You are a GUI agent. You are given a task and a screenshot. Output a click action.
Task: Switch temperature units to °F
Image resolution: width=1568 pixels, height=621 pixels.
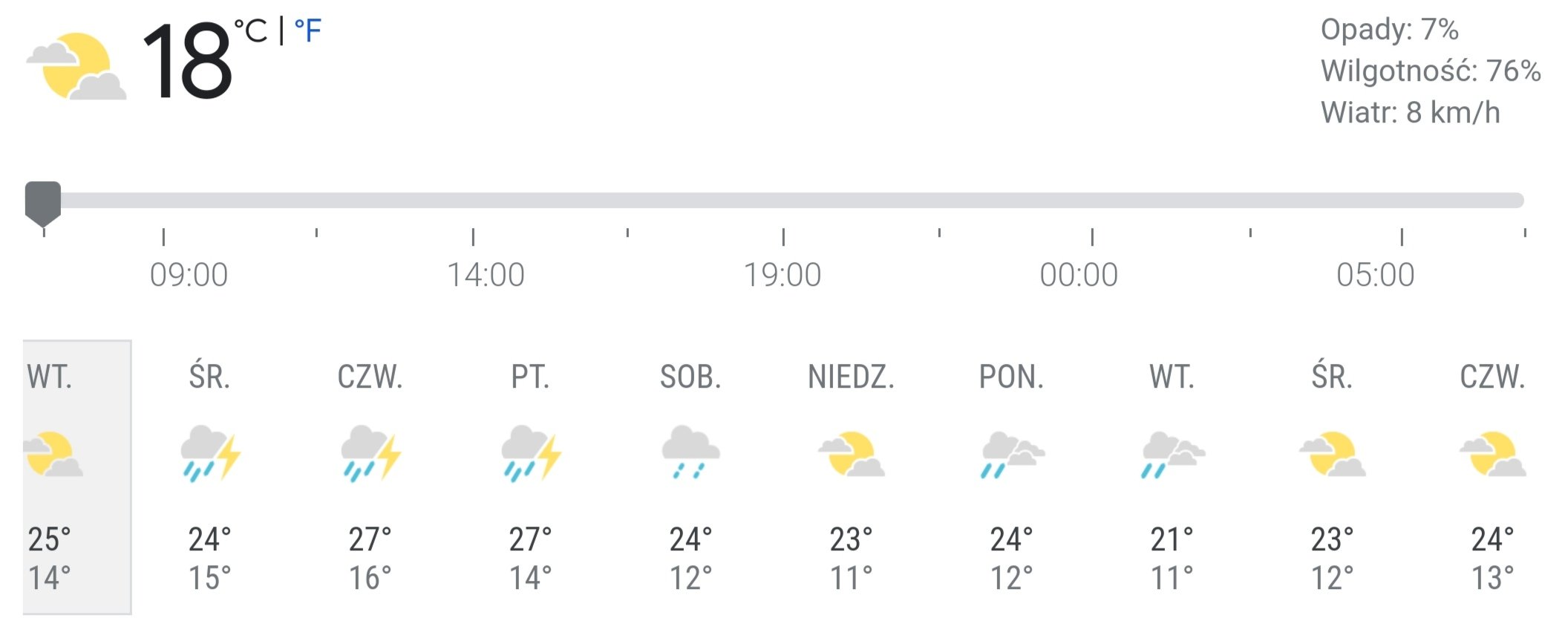(307, 32)
